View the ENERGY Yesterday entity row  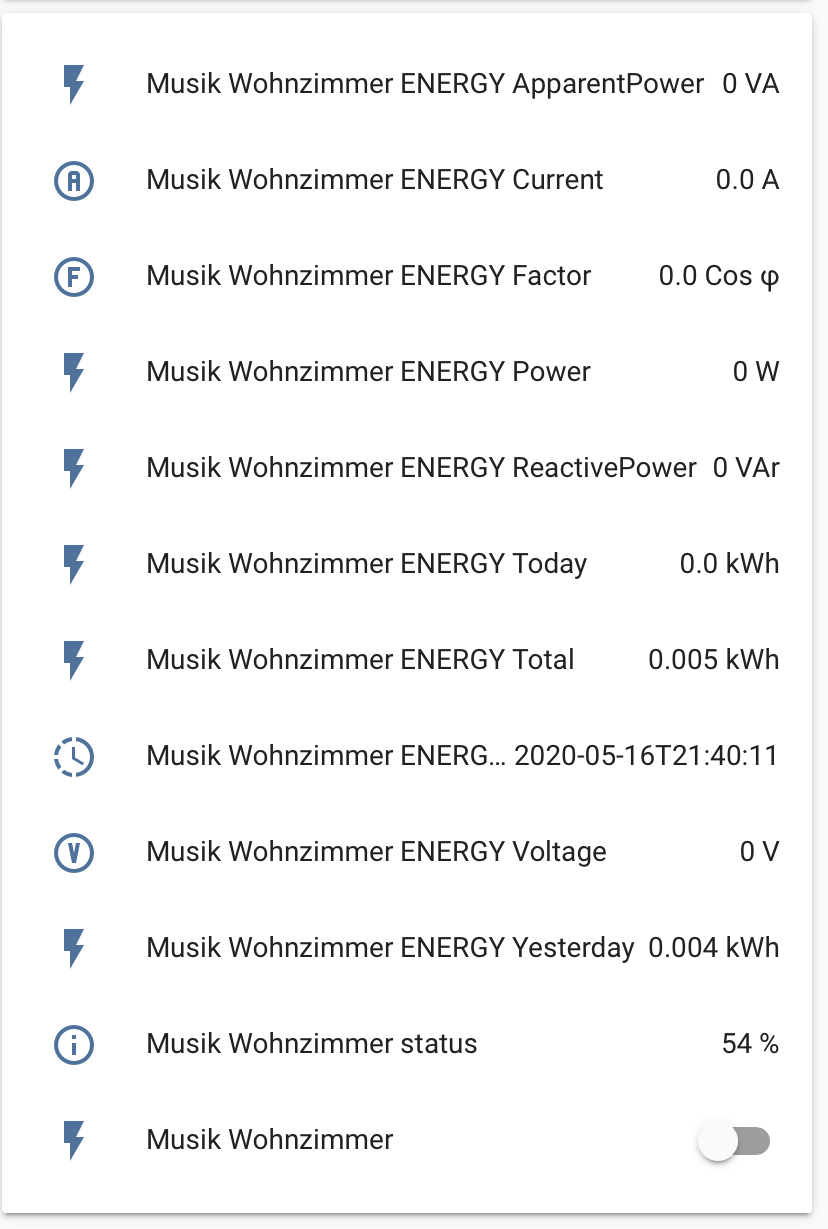pyautogui.click(x=390, y=948)
